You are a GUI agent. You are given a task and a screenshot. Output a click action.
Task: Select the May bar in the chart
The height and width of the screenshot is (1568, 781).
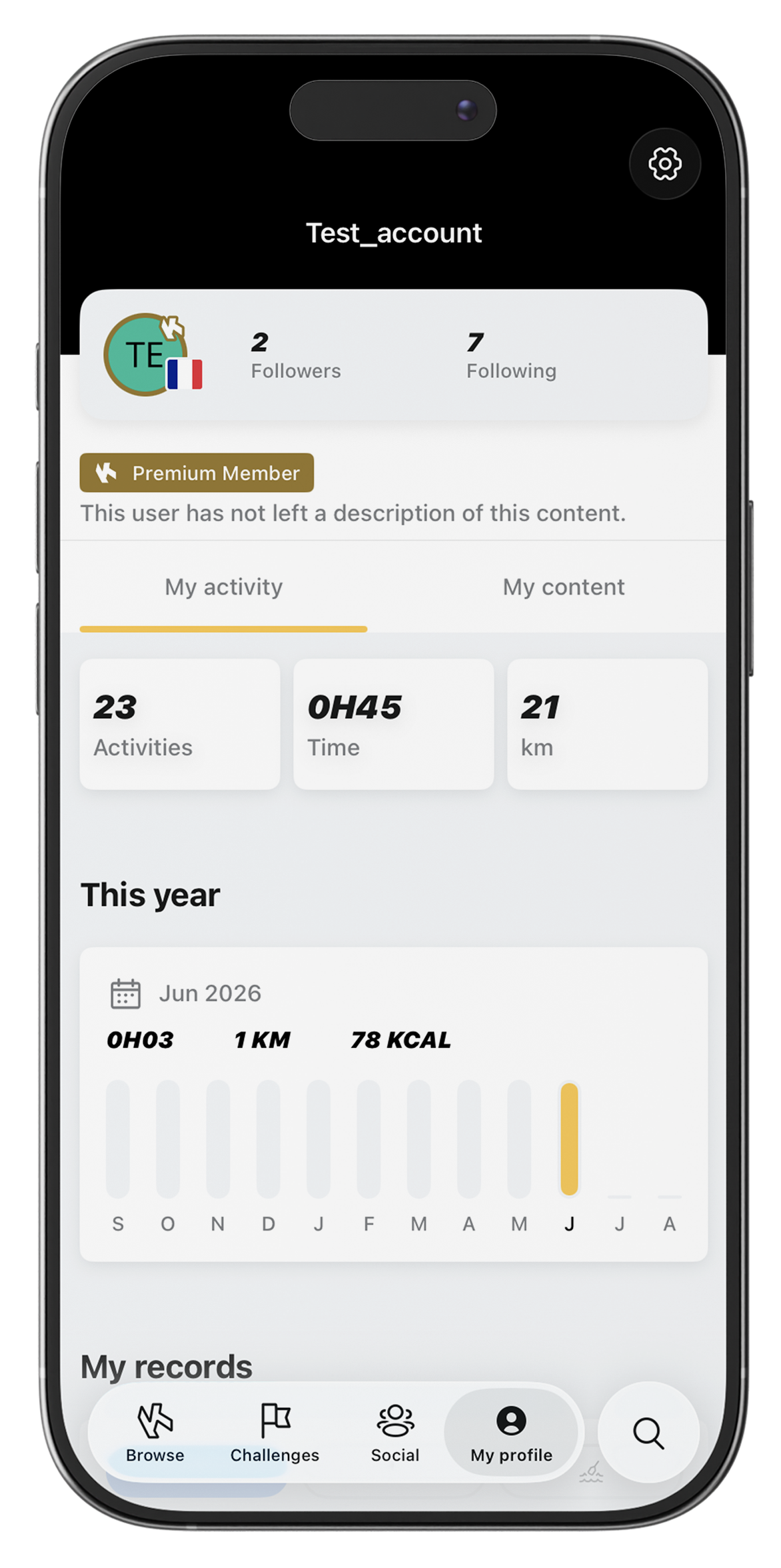[x=519, y=1139]
